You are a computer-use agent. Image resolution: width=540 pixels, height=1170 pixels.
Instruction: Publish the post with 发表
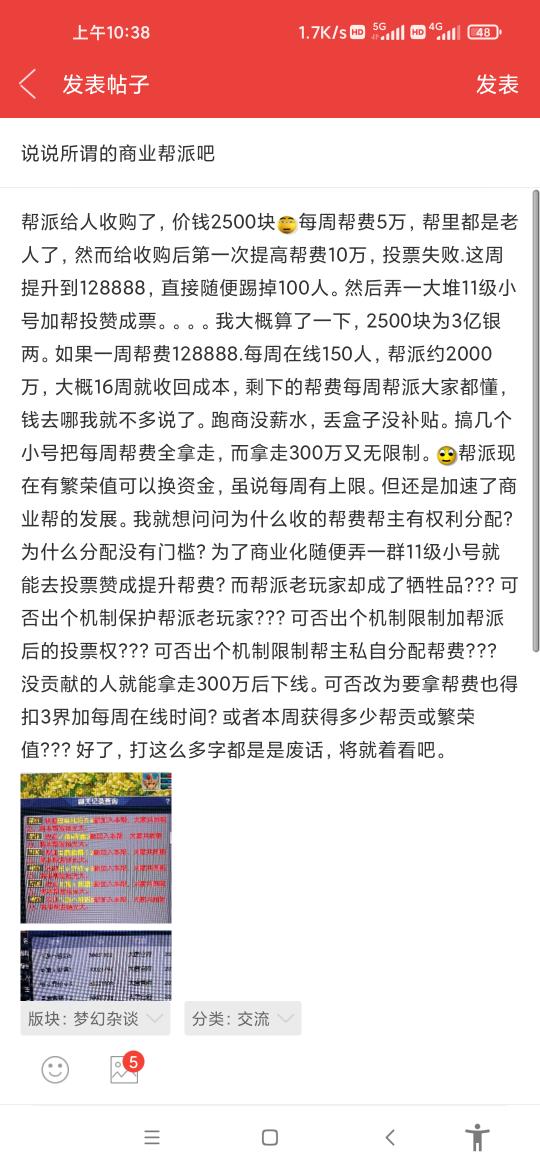coord(497,84)
